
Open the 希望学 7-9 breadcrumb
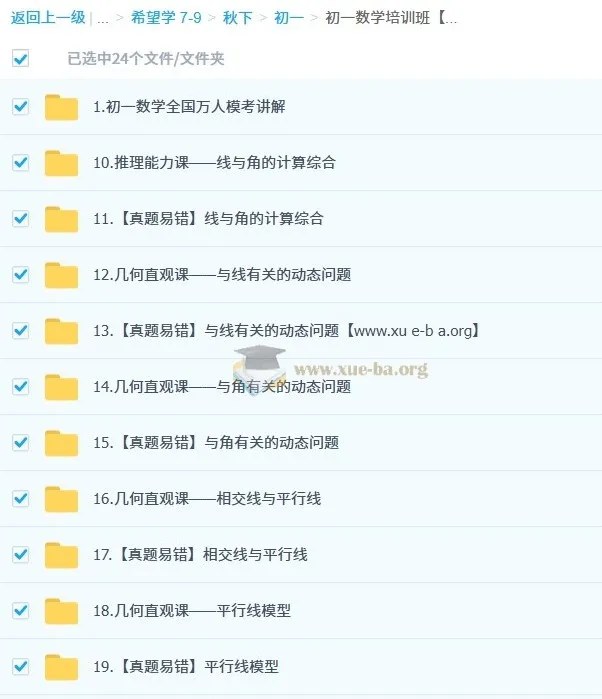[x=166, y=17]
